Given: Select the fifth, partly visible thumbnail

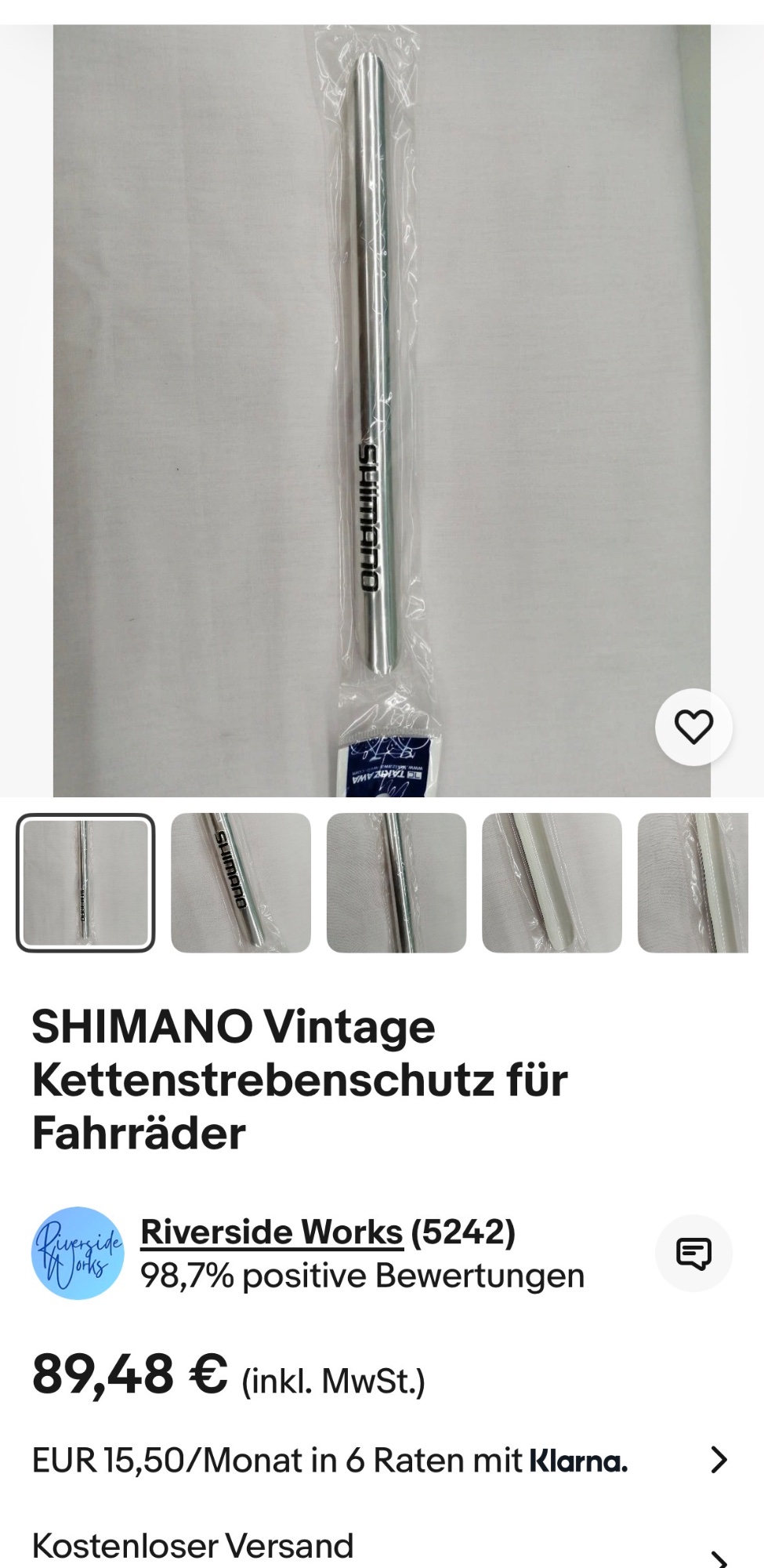Looking at the screenshot, I should (693, 883).
